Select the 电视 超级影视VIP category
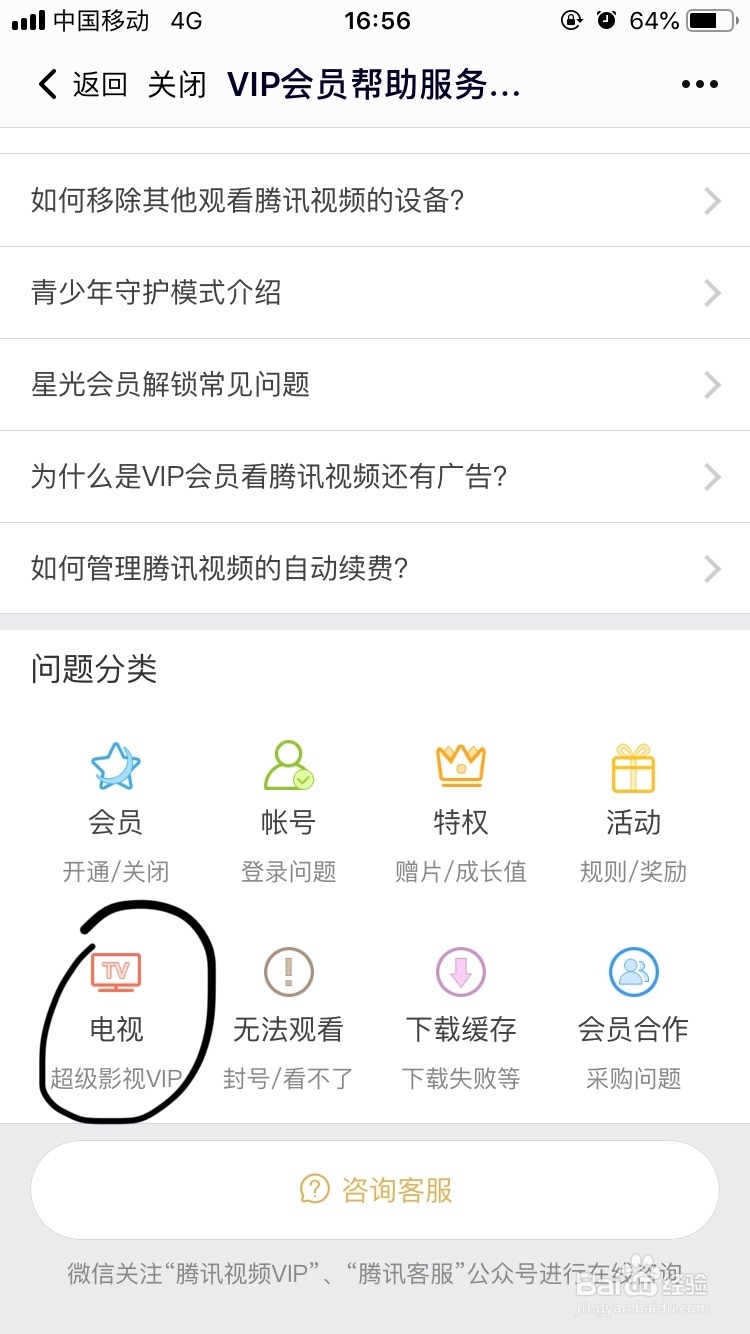 point(116,1019)
